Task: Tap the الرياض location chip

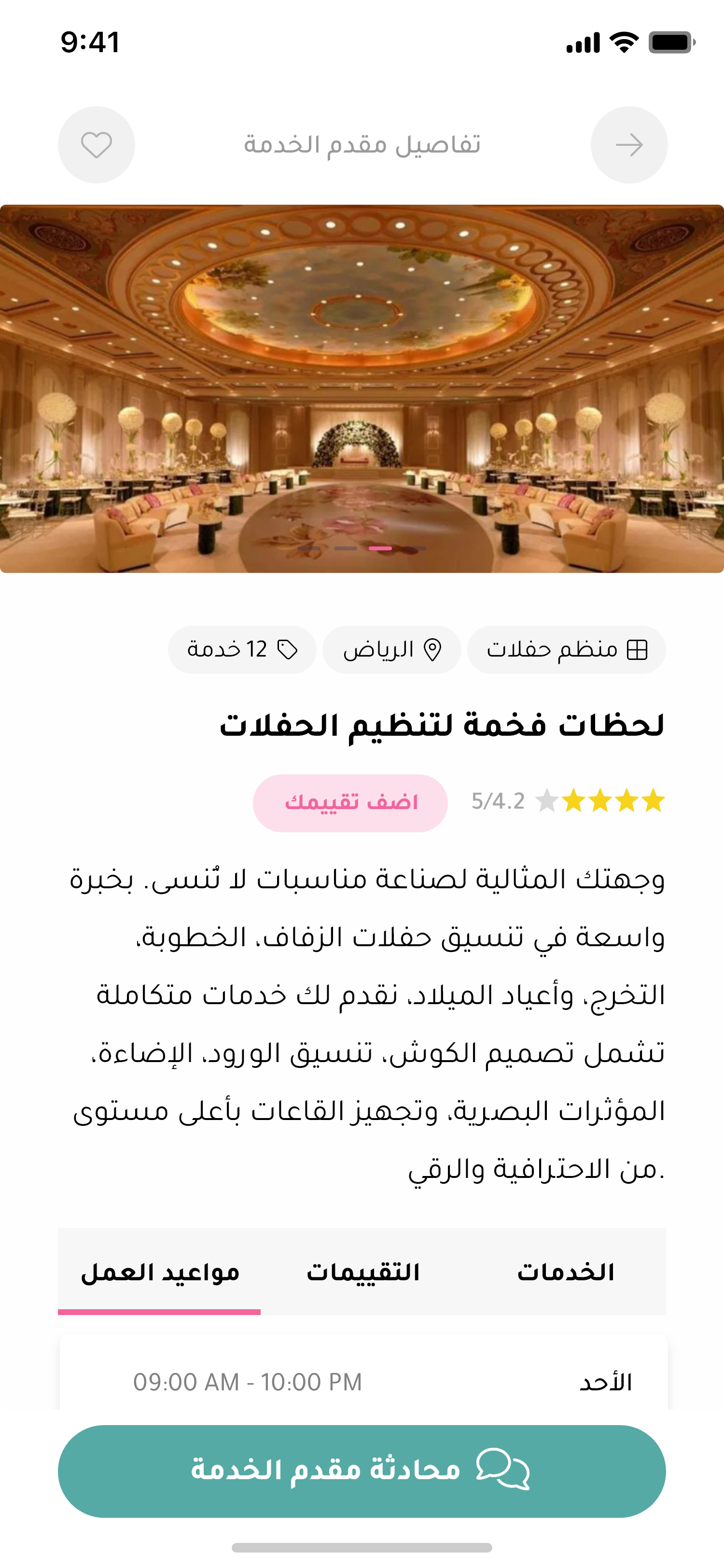Action: pyautogui.click(x=391, y=649)
